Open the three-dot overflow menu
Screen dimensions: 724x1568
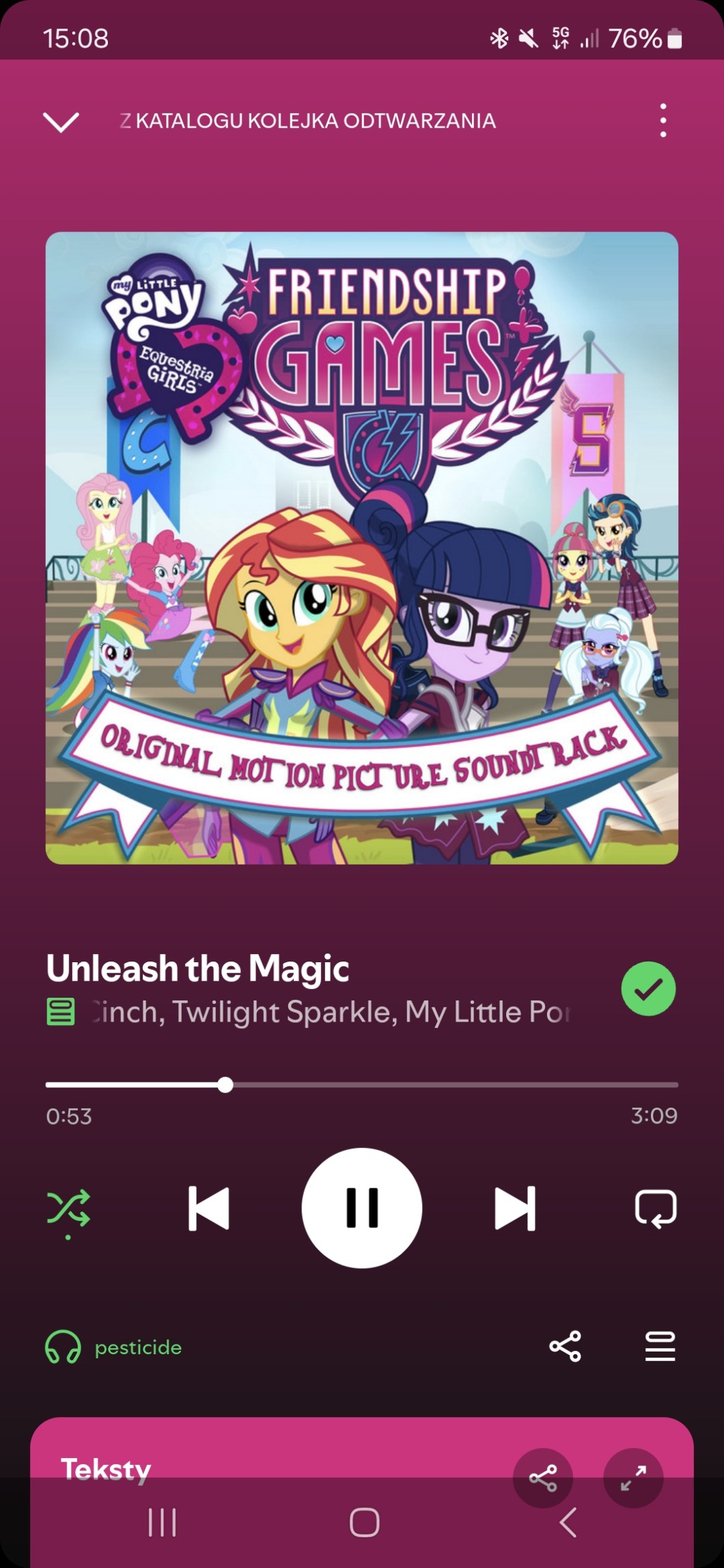point(663,121)
